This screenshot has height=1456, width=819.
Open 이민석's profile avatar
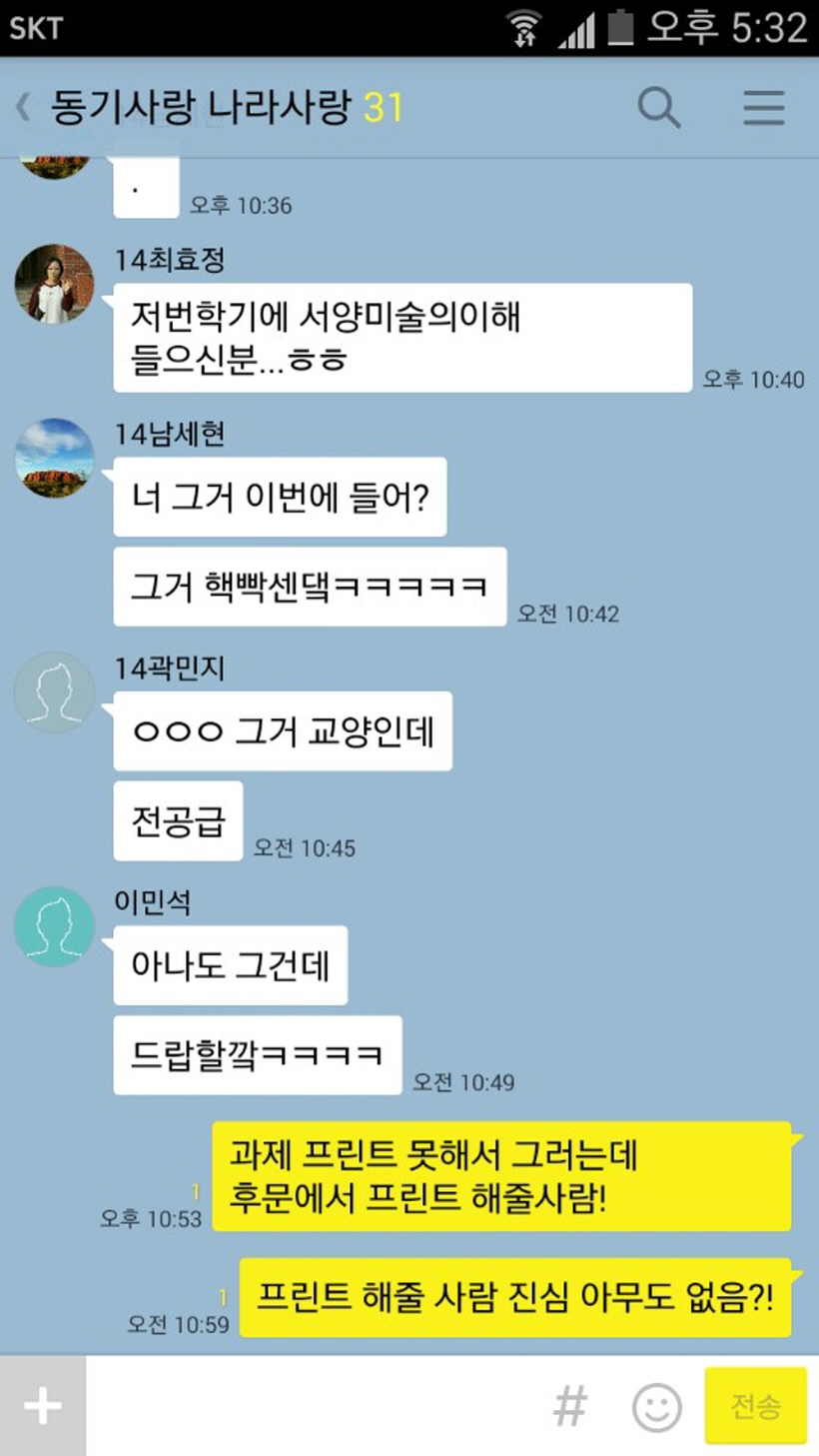[54, 926]
